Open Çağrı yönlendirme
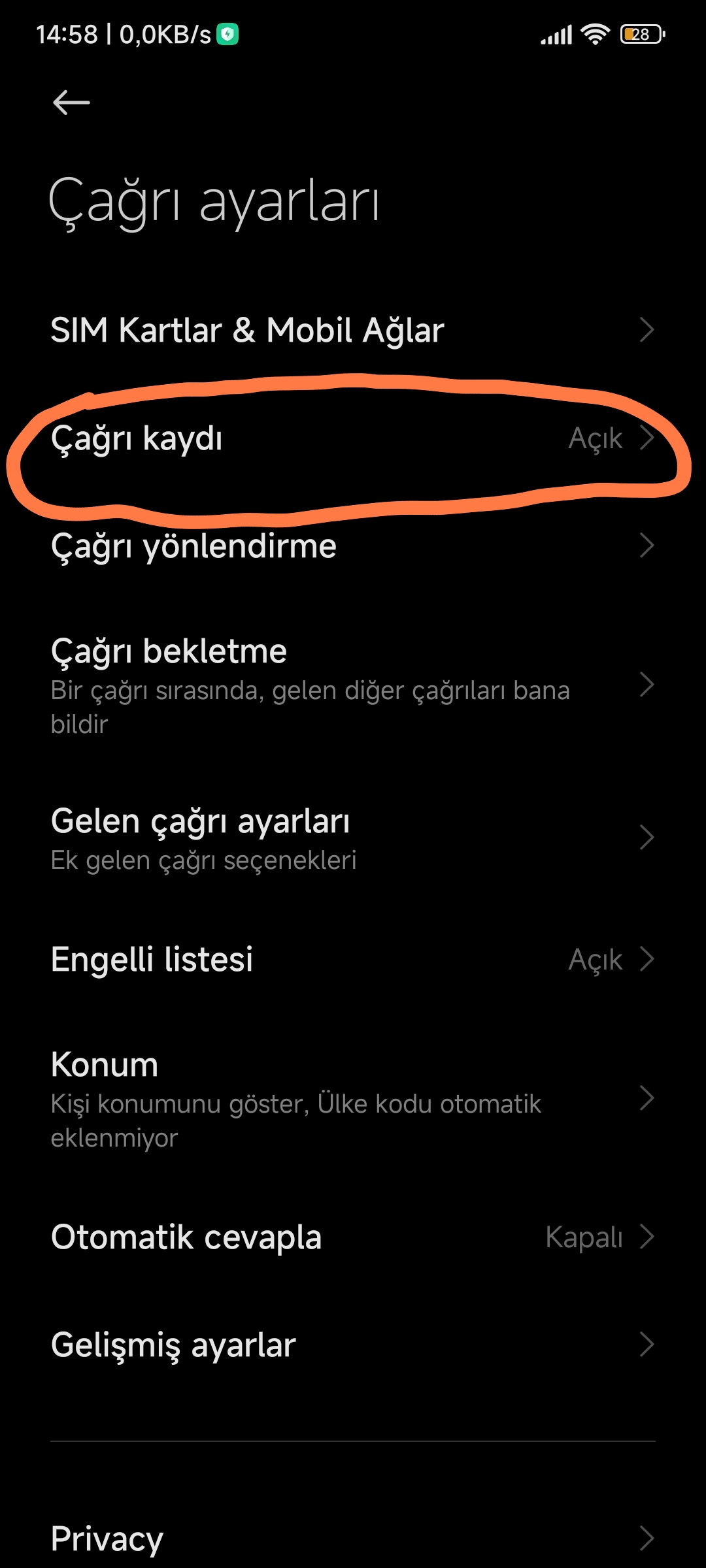 (x=353, y=546)
